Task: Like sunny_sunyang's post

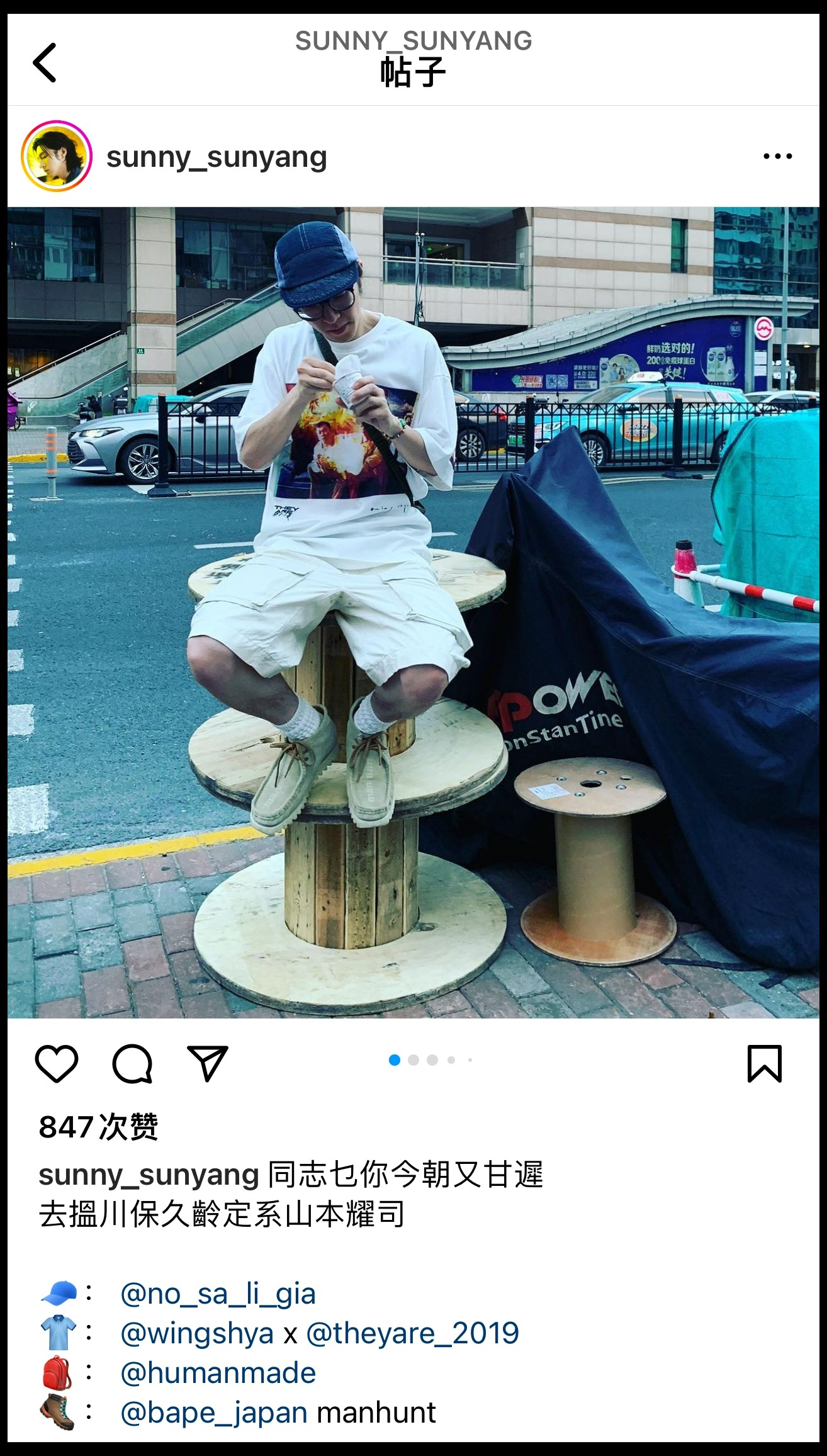Action: (57, 1064)
